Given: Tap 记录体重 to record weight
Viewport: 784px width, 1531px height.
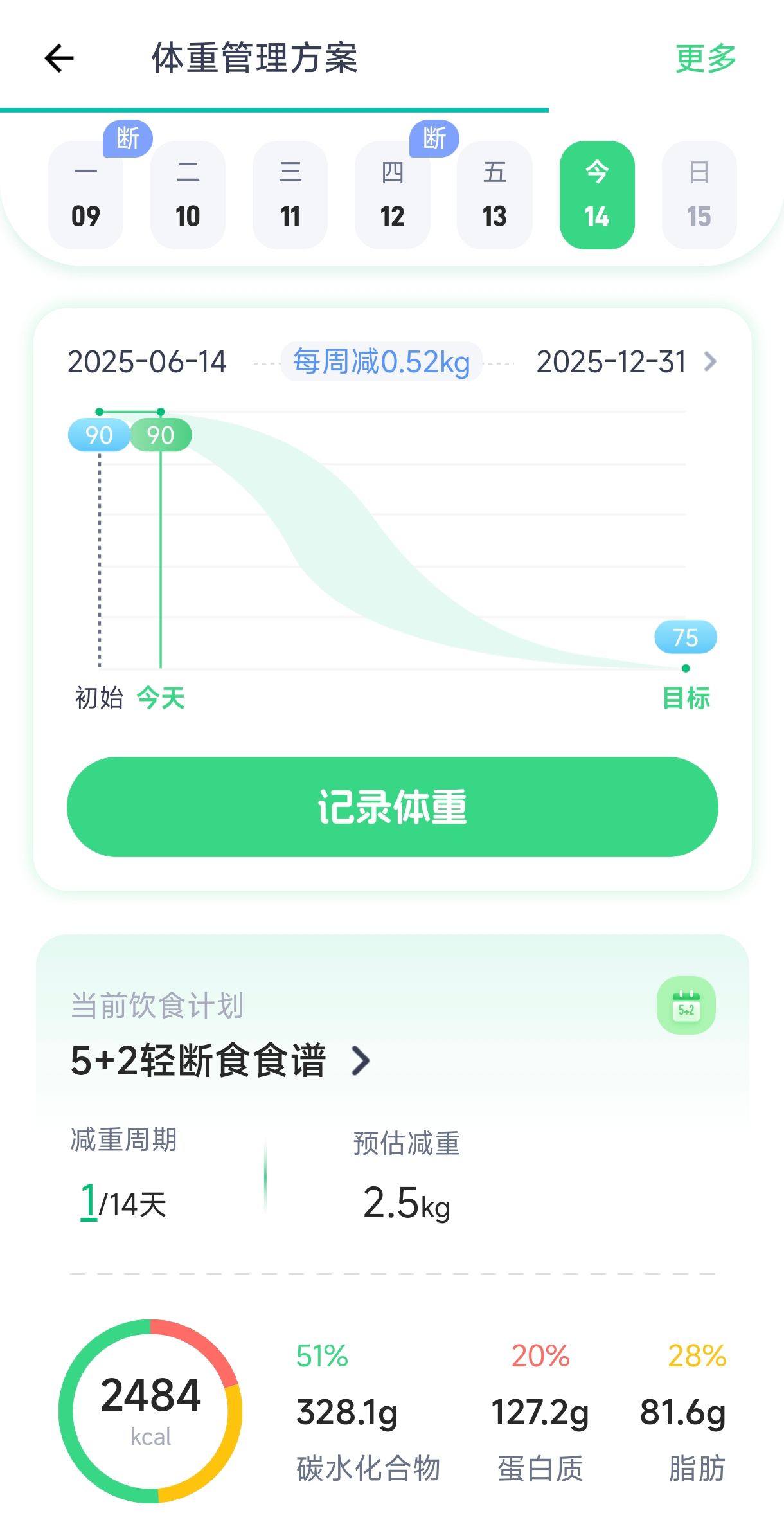Looking at the screenshot, I should click(393, 806).
